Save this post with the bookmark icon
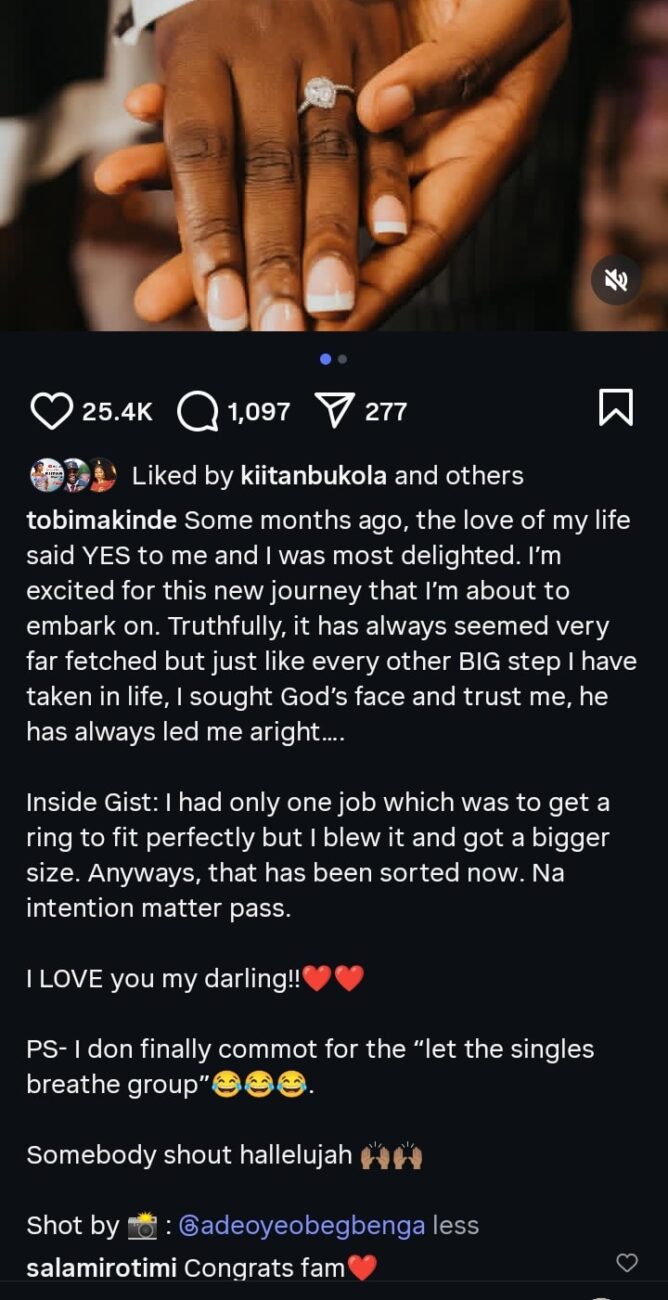Screen dimensions: 668x1300 coord(615,408)
